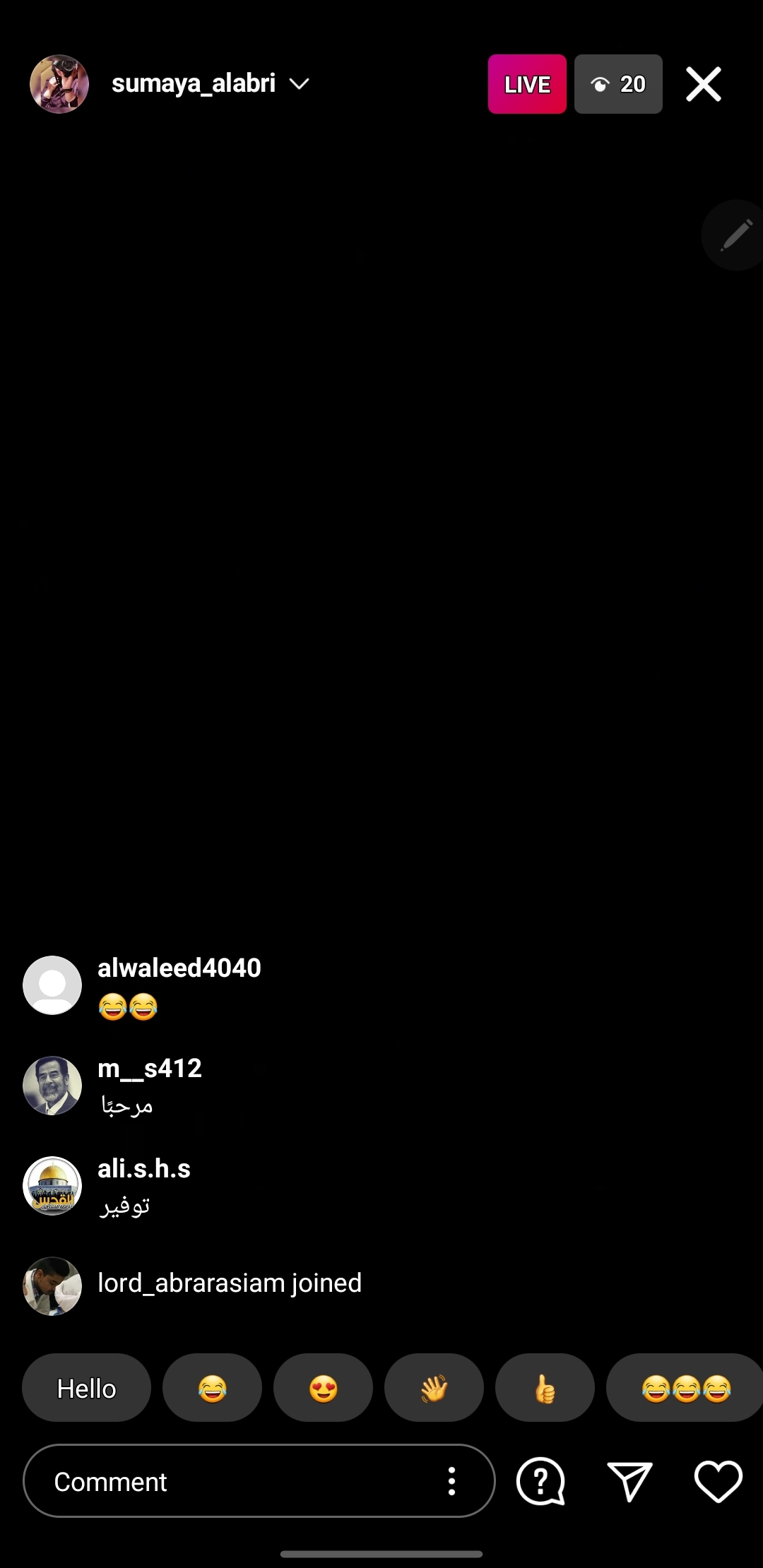Tap the pencil edit icon
The height and width of the screenshot is (1568, 763).
[x=735, y=235]
